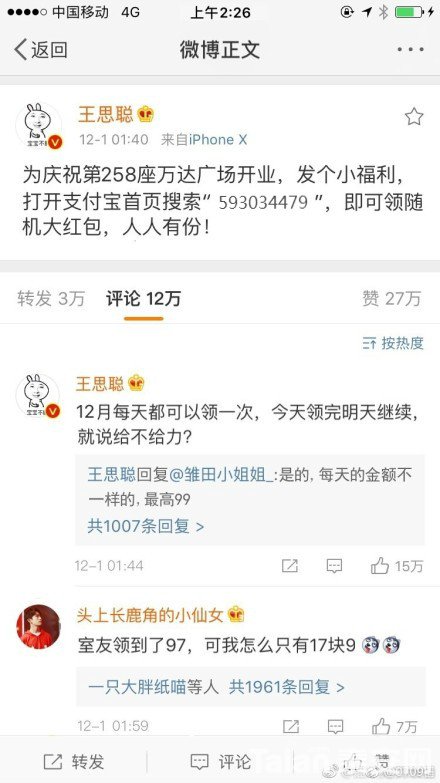
Task: Tap 转发 in the bottom bar
Action: click(x=73, y=762)
